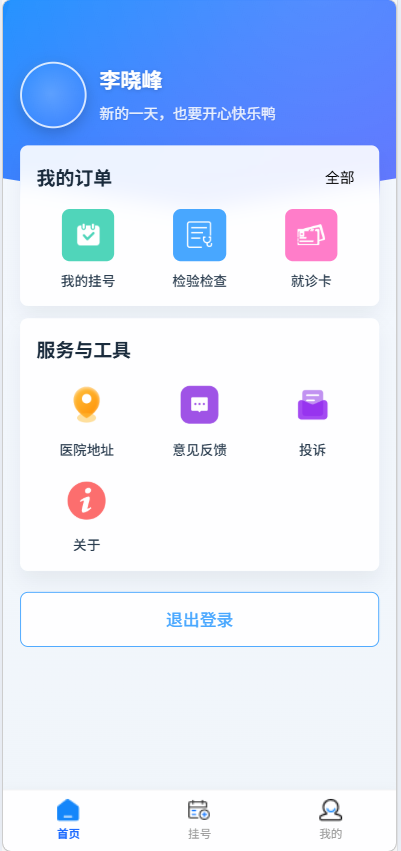The width and height of the screenshot is (401, 851).
Task: Open the 就诊卡 section
Action: tap(311, 249)
